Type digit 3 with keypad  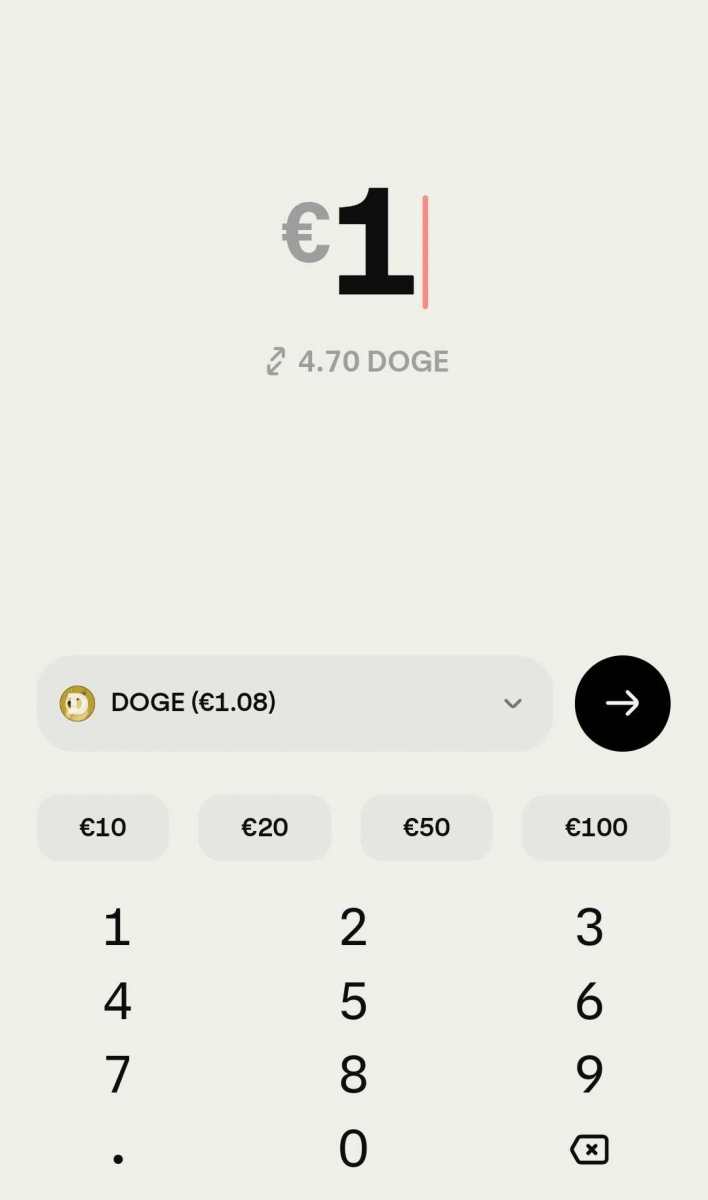589,928
